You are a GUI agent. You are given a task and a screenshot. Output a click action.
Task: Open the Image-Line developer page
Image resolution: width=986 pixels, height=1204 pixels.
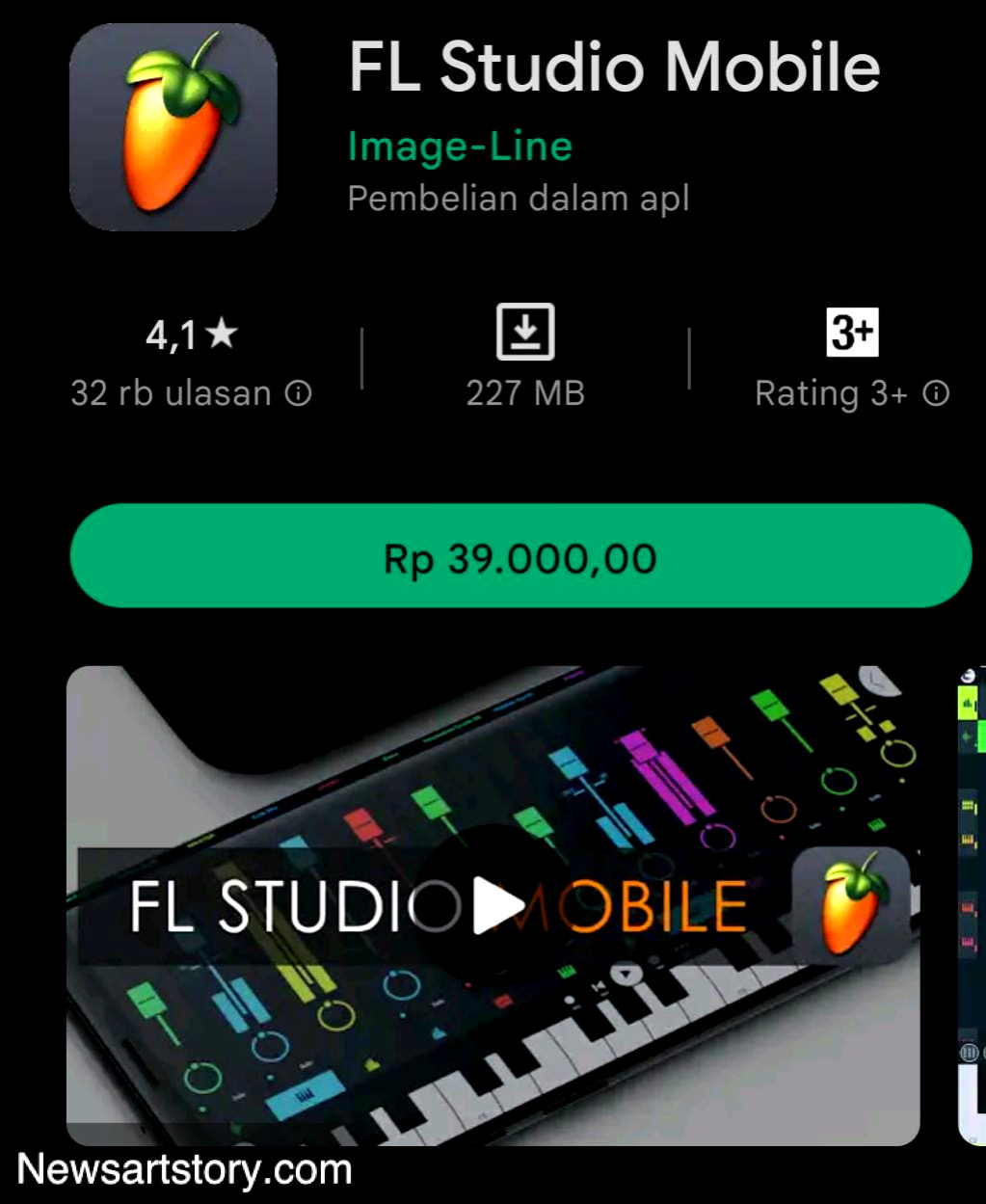460,147
